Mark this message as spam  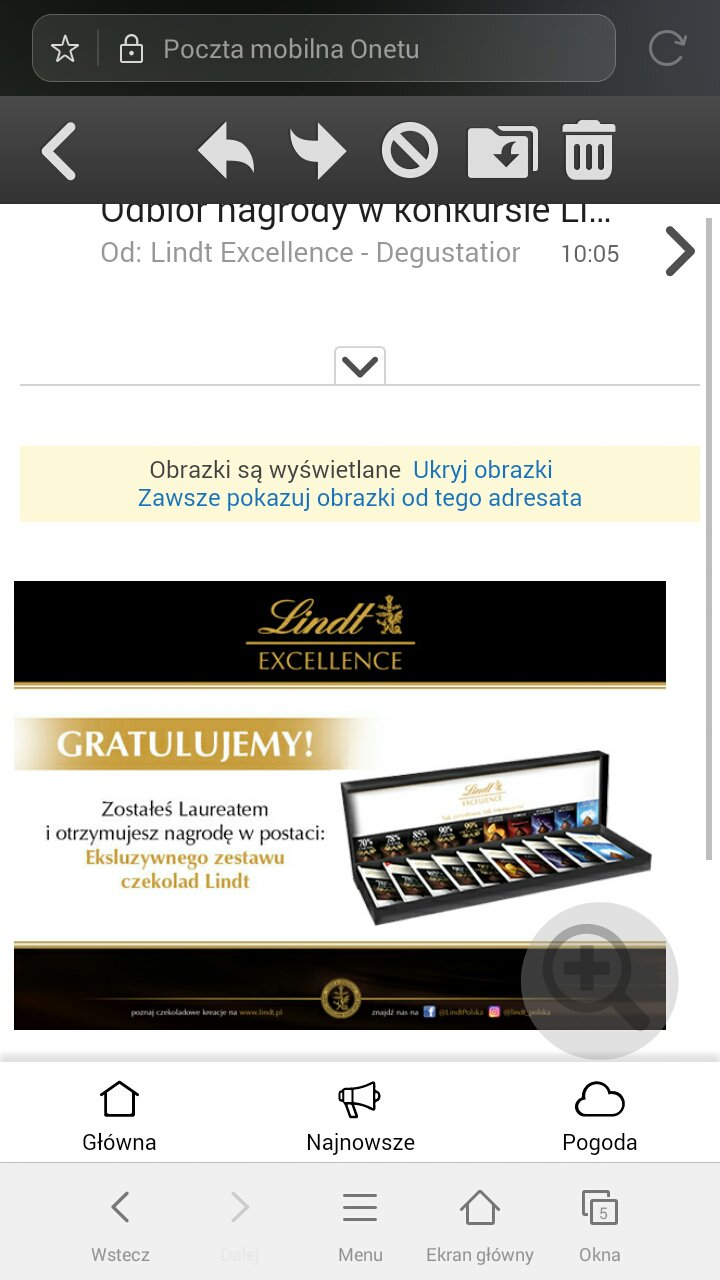coord(410,151)
